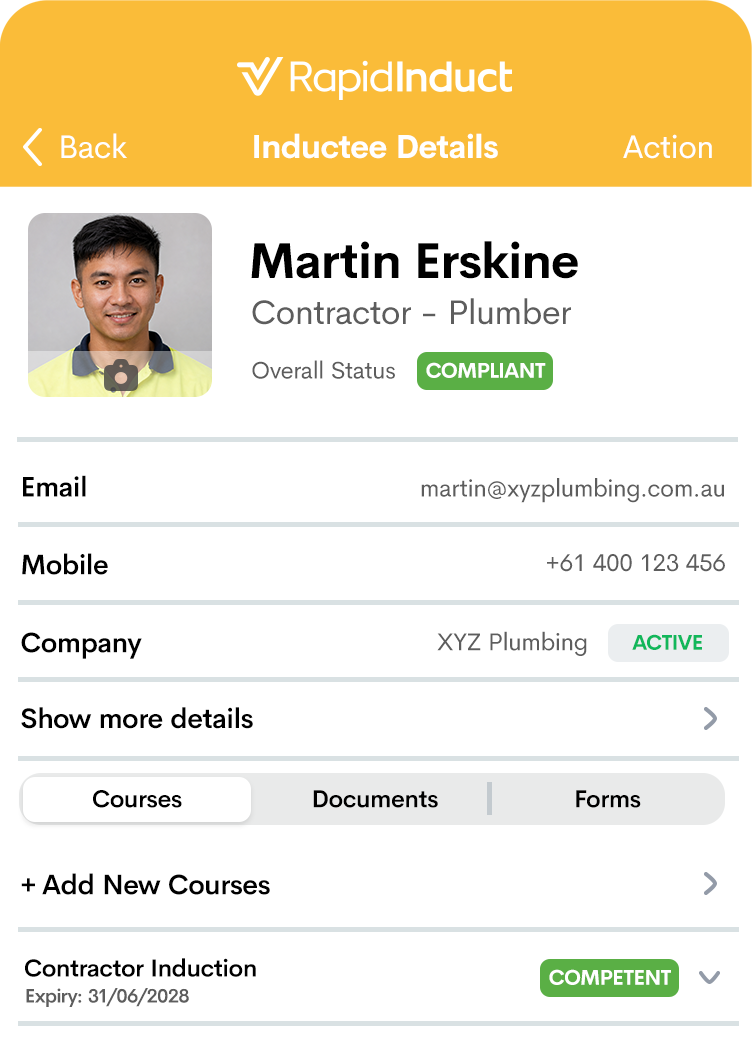Switch to the Forms tab
Screen dimensions: 752x1043
(607, 799)
